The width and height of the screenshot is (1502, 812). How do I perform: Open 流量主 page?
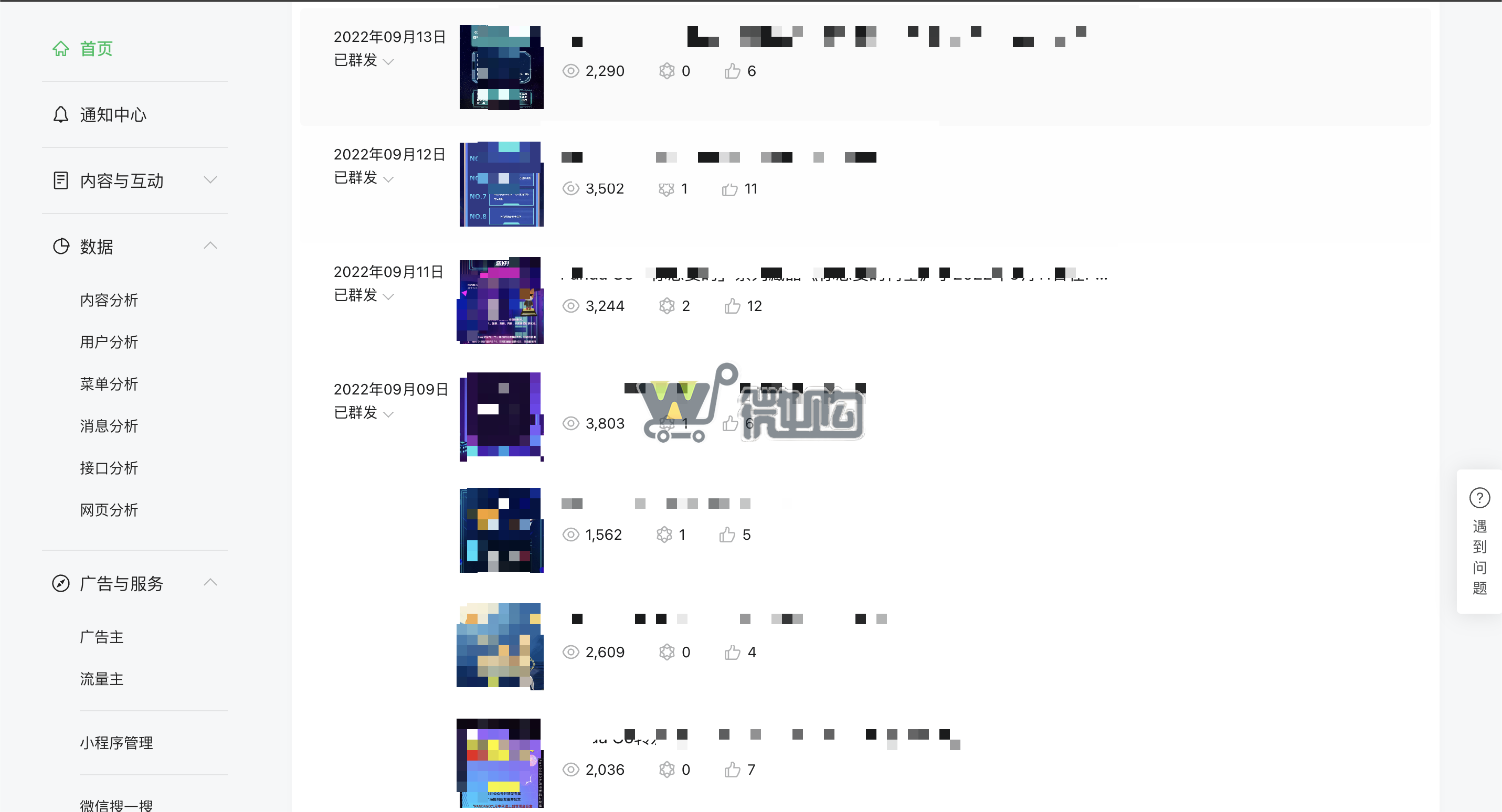(101, 679)
